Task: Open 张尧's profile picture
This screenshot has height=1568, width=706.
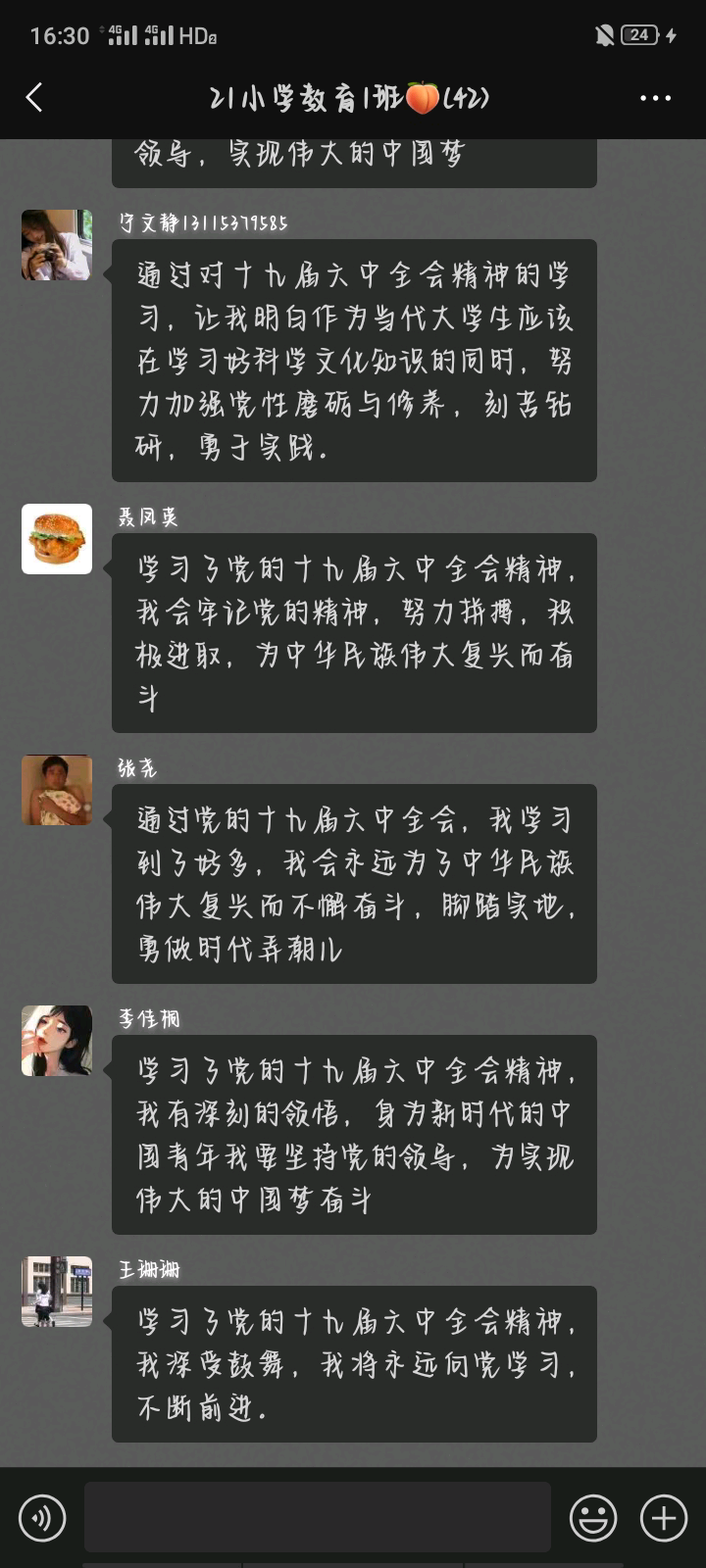Action: [57, 790]
